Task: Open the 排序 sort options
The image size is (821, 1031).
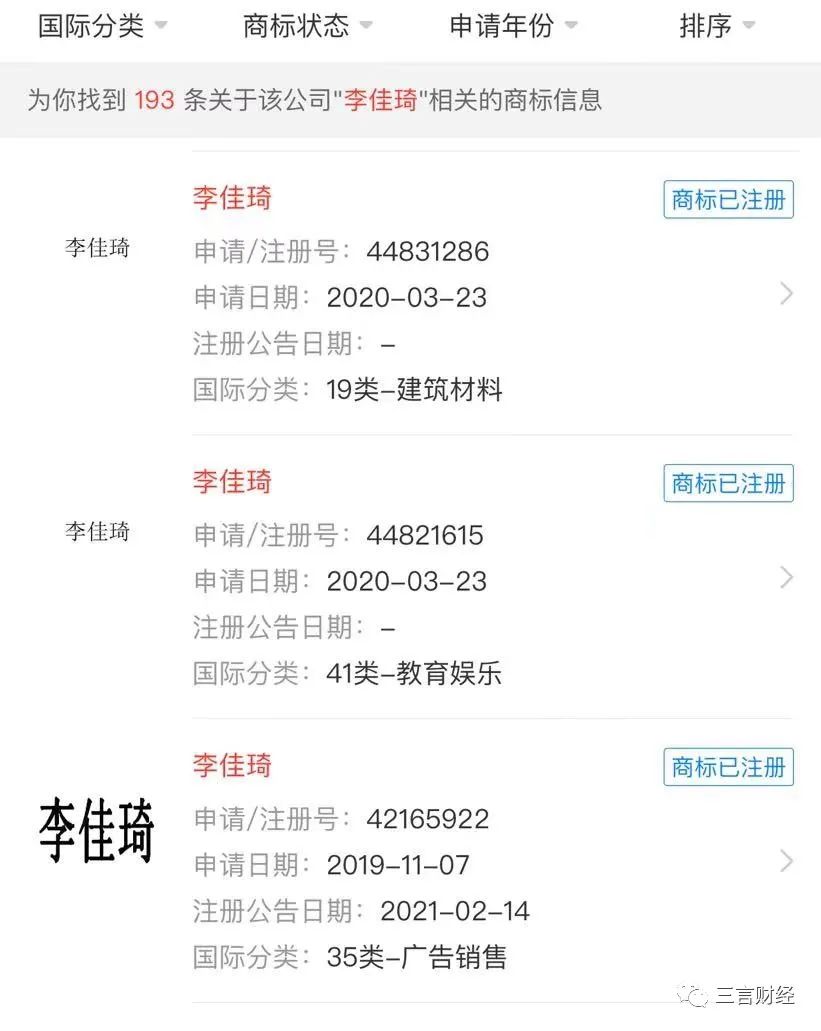Action: [716, 26]
